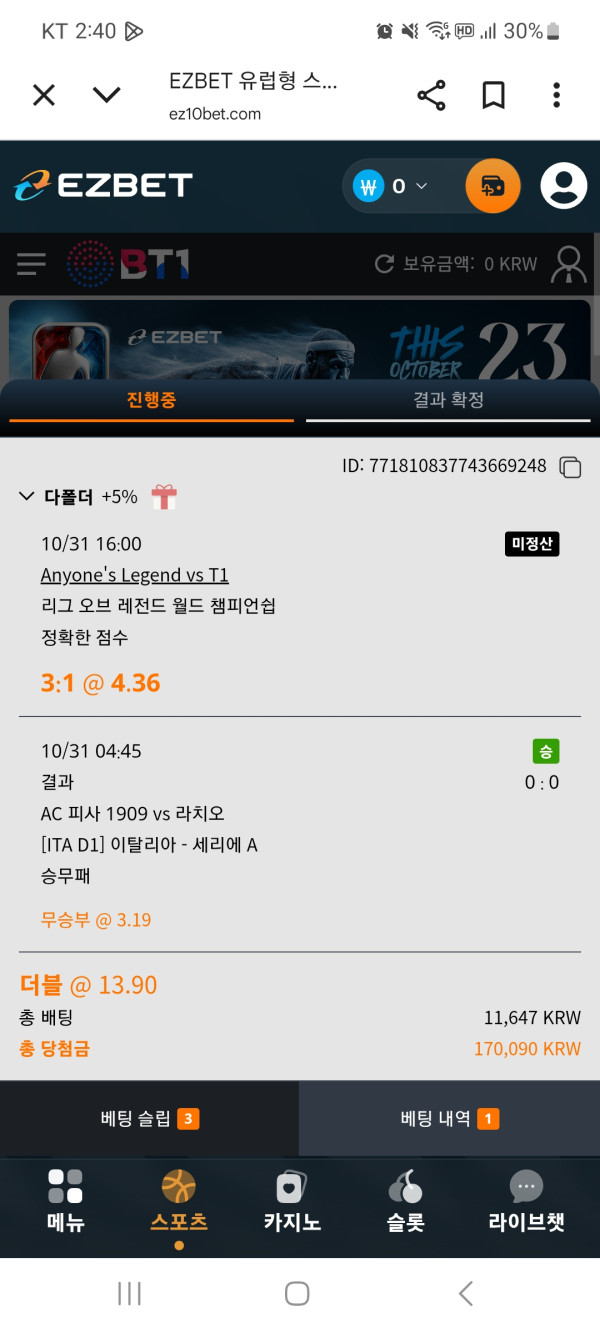This screenshot has width=600, height=1333.
Task: View the 베팅 내역 history tab
Action: (449, 1119)
